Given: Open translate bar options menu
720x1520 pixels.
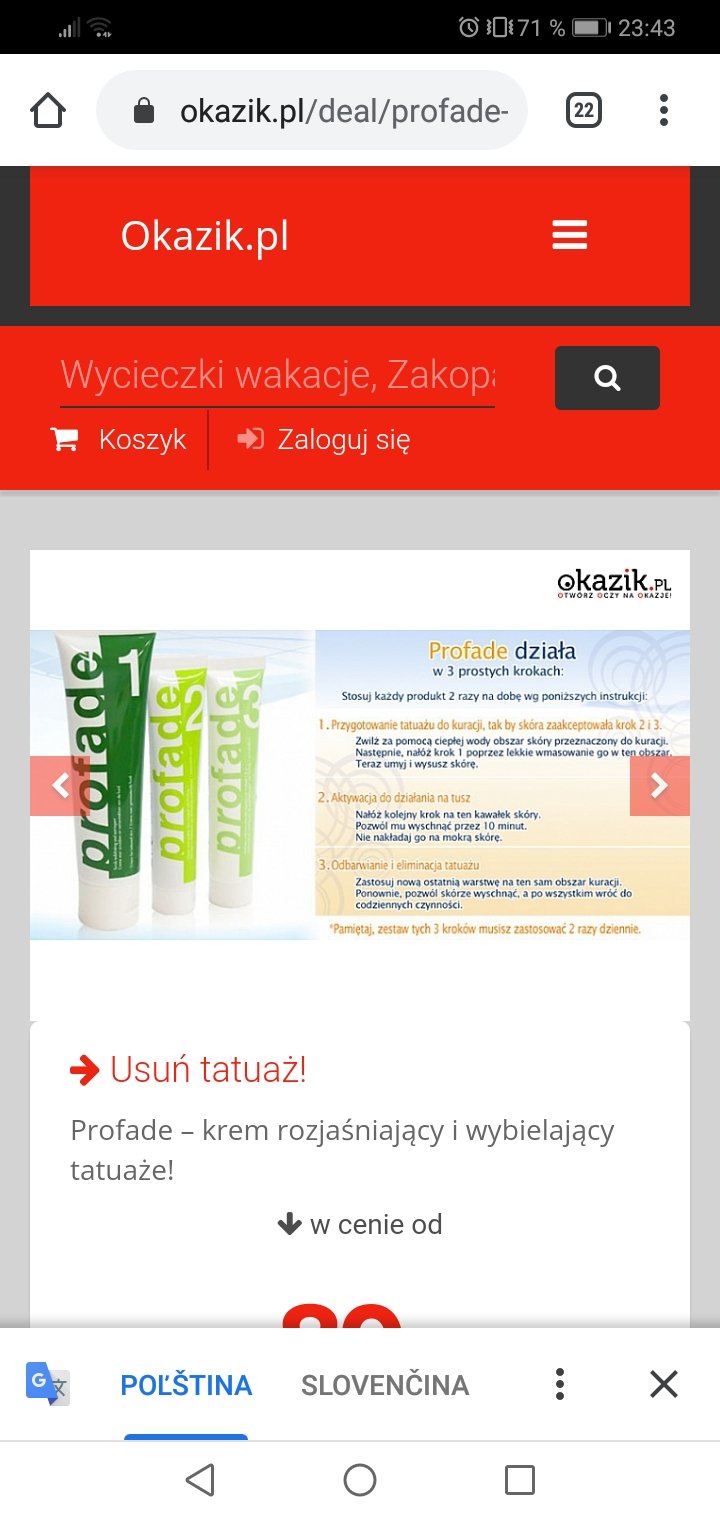Looking at the screenshot, I should (x=560, y=1384).
